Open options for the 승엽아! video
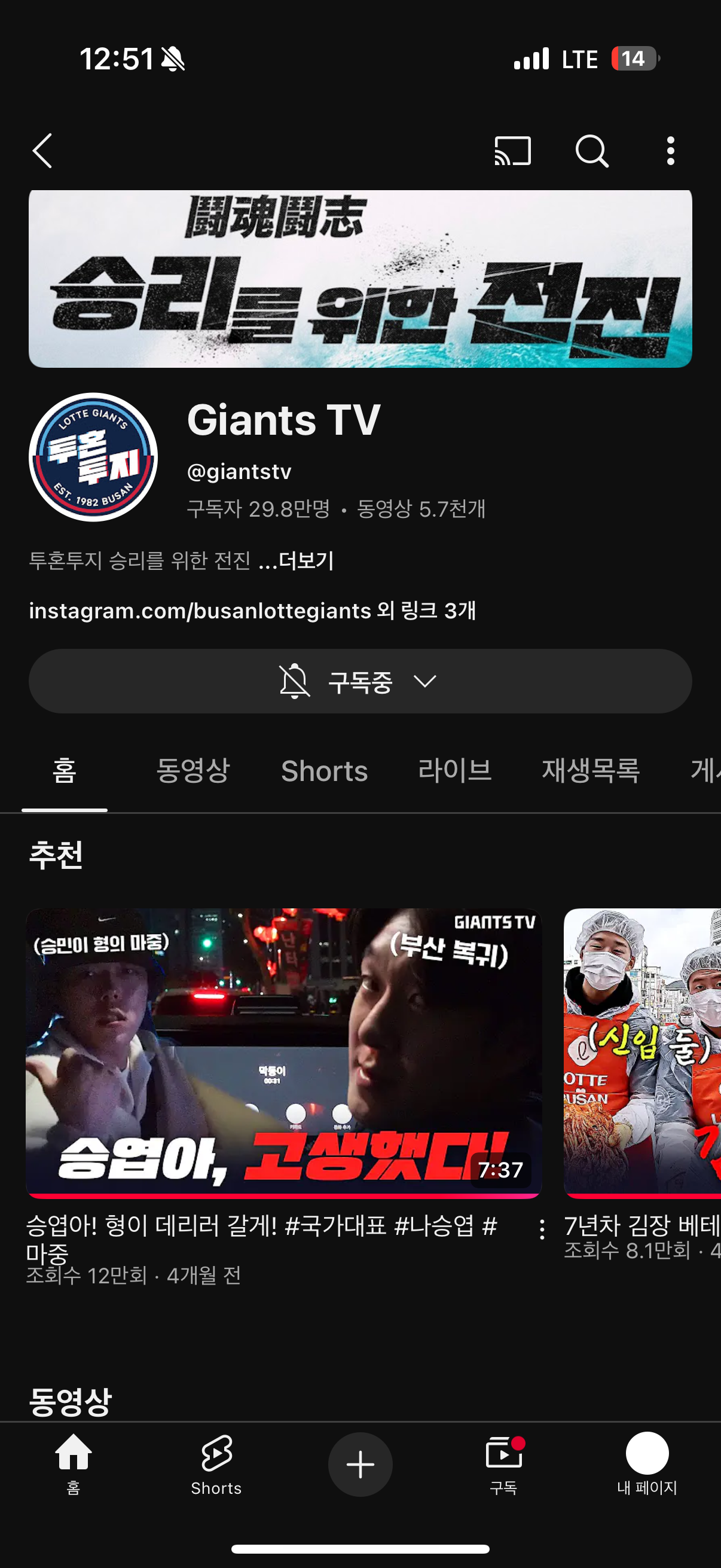This screenshot has width=721, height=1568. [542, 1230]
